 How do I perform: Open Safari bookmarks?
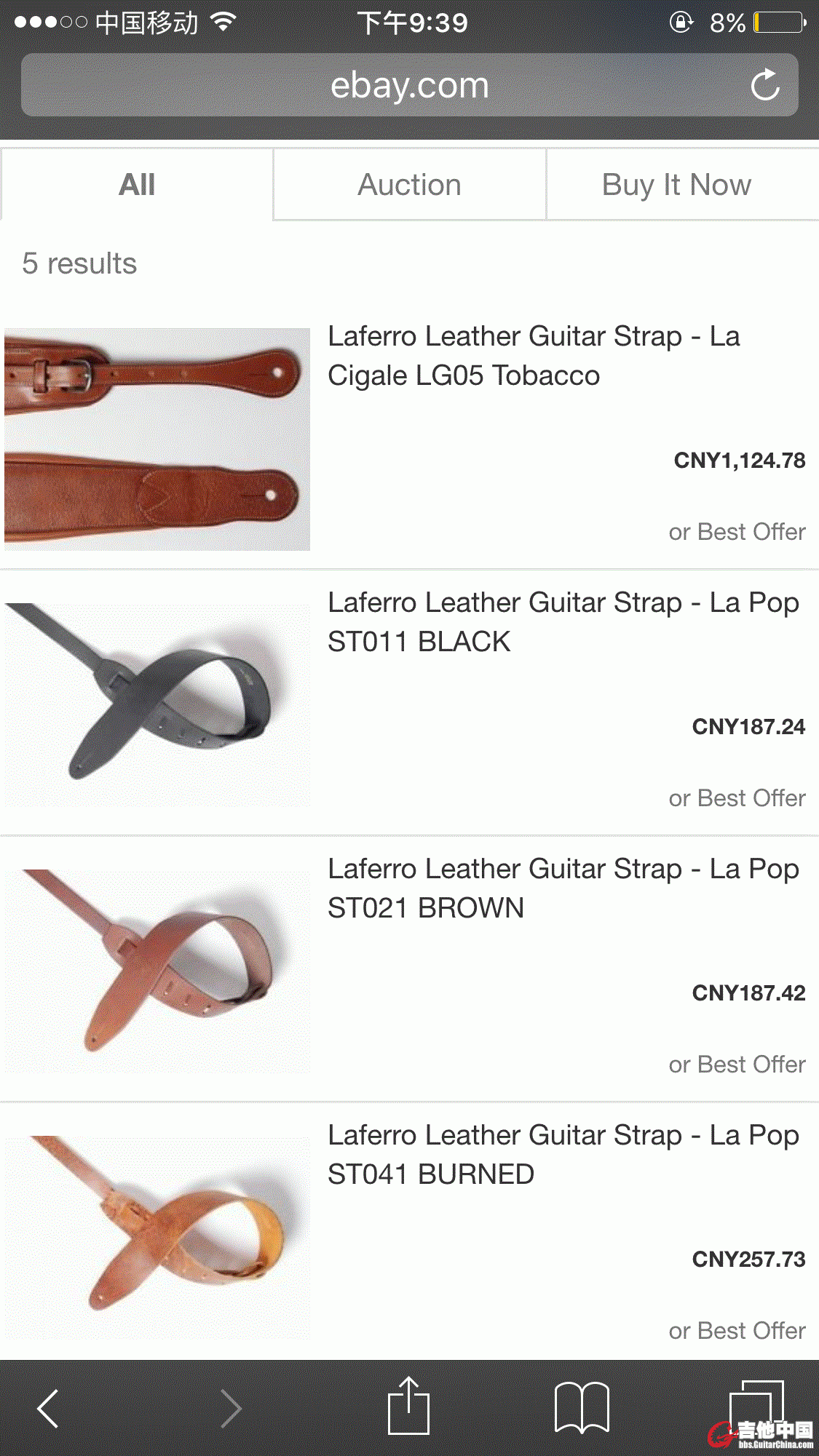(581, 1407)
